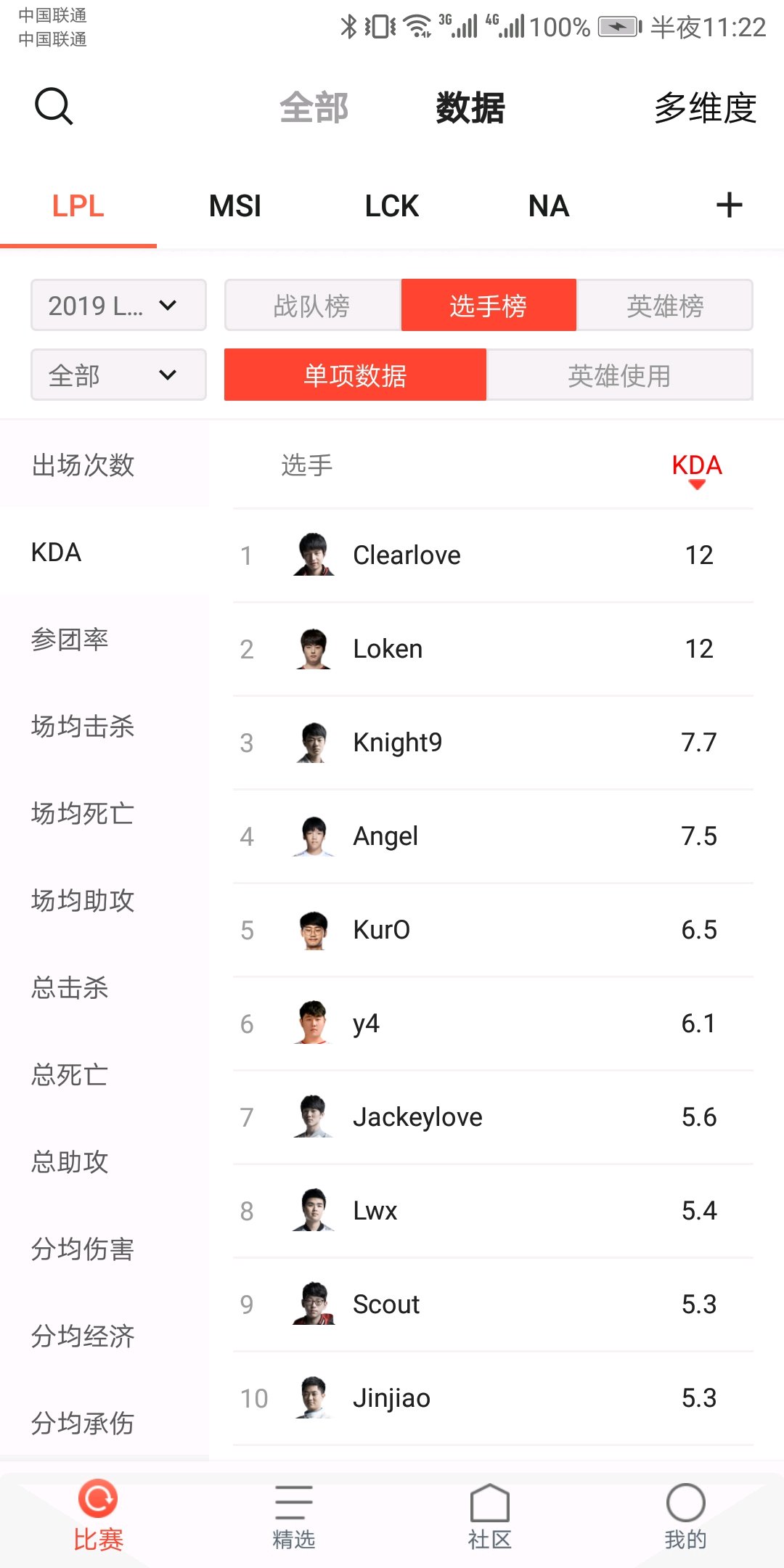Switch to the 全部 top tab
784x1568 pixels.
click(314, 107)
